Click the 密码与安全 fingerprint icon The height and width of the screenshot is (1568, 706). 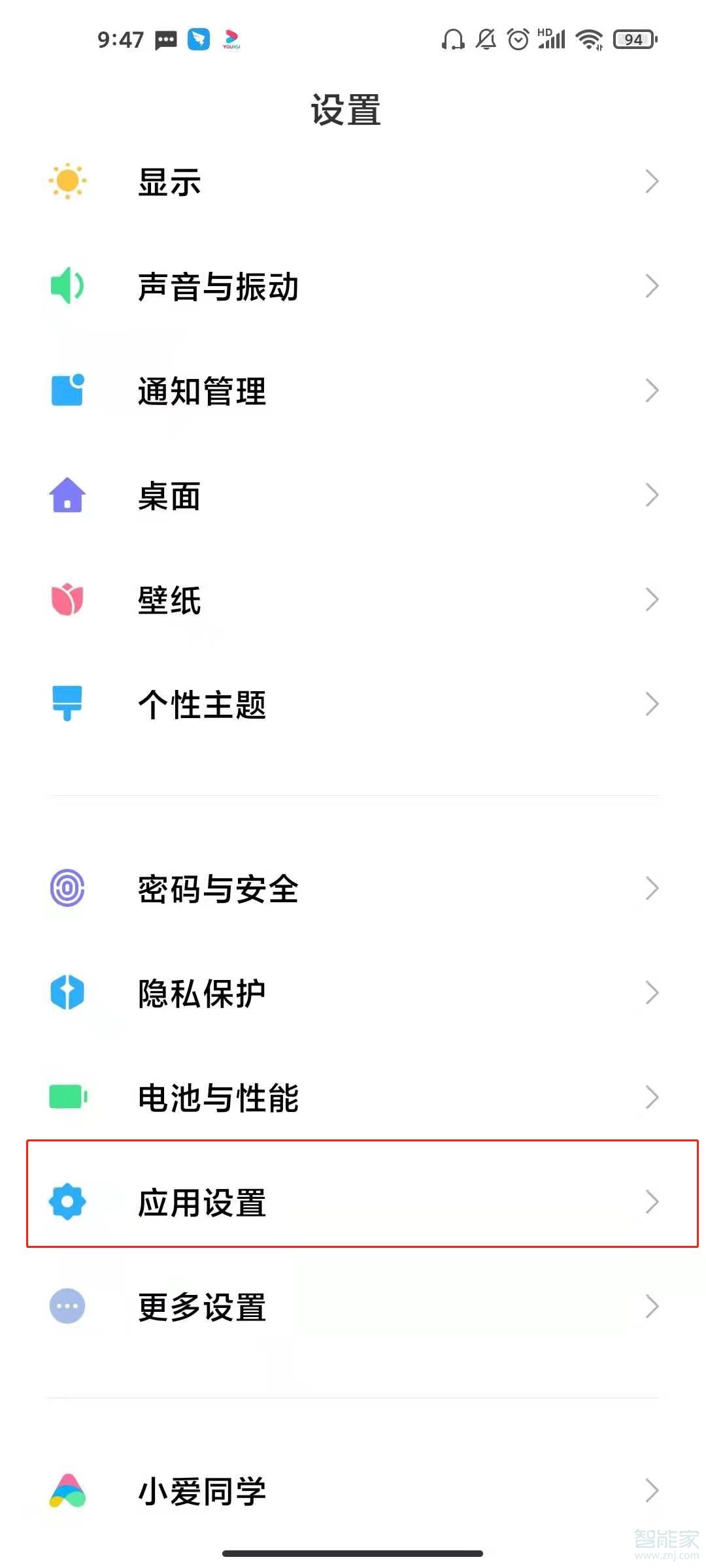pos(67,889)
